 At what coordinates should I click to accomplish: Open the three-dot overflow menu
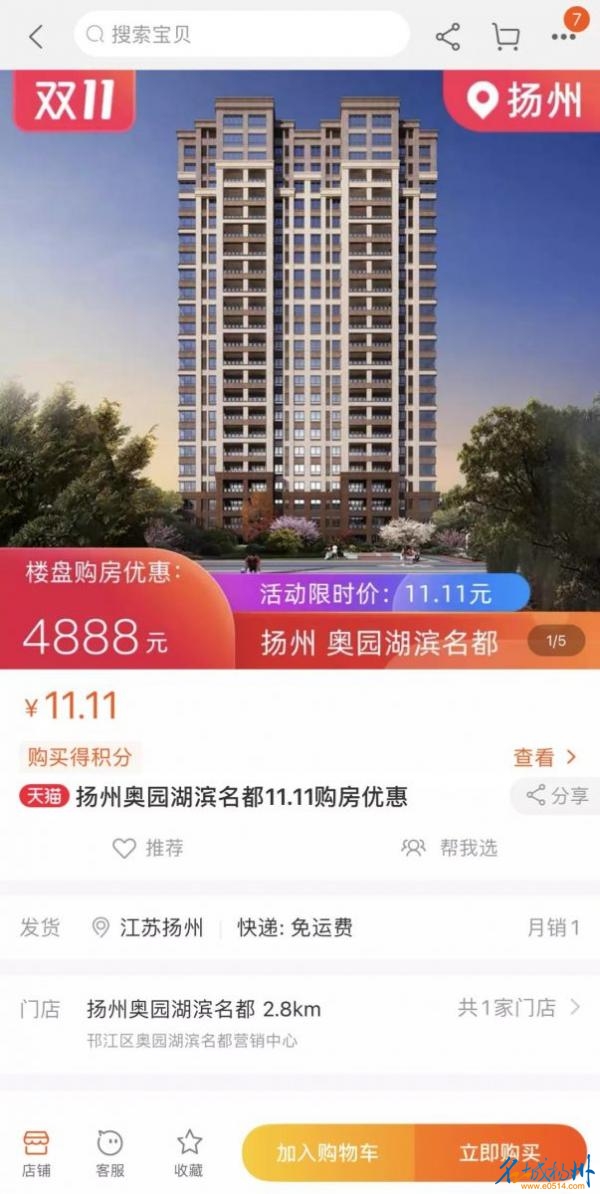563,37
